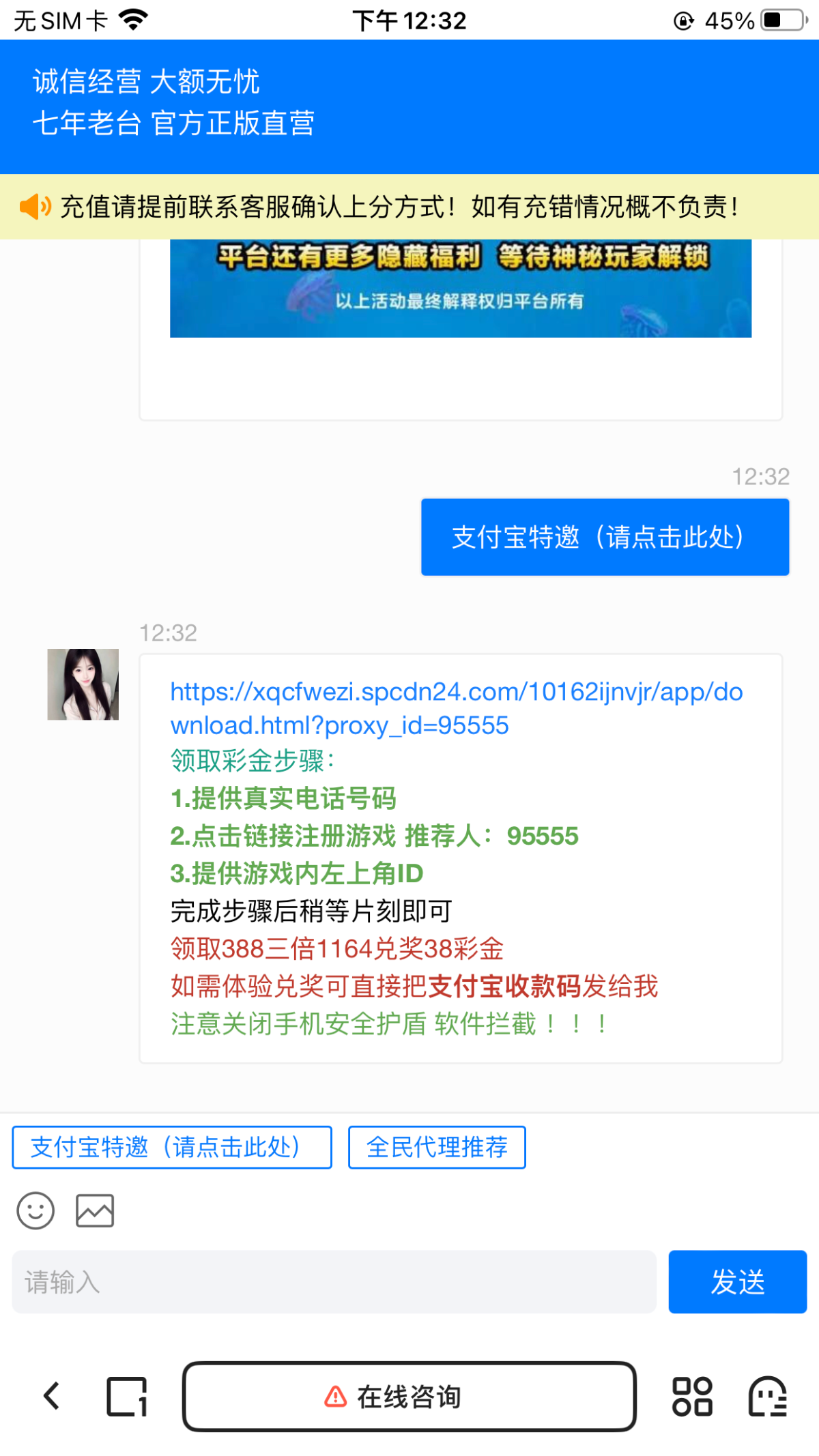Tap the customer service agent's avatar

[83, 684]
